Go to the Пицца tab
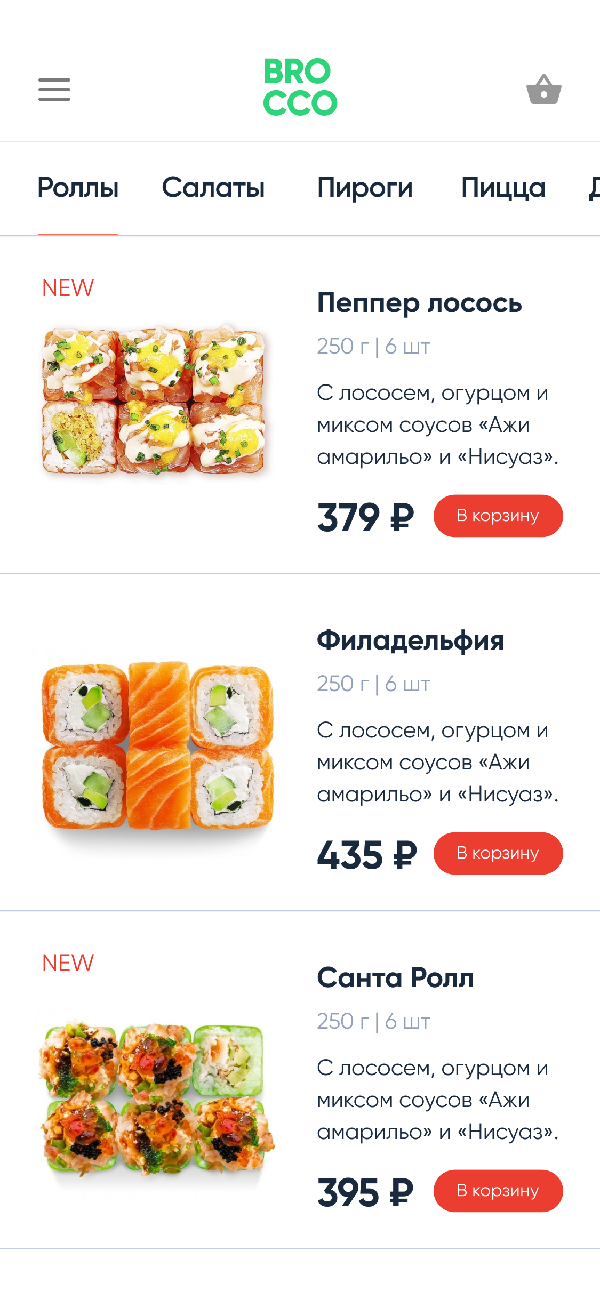Image resolution: width=600 pixels, height=1299 pixels. coord(503,188)
